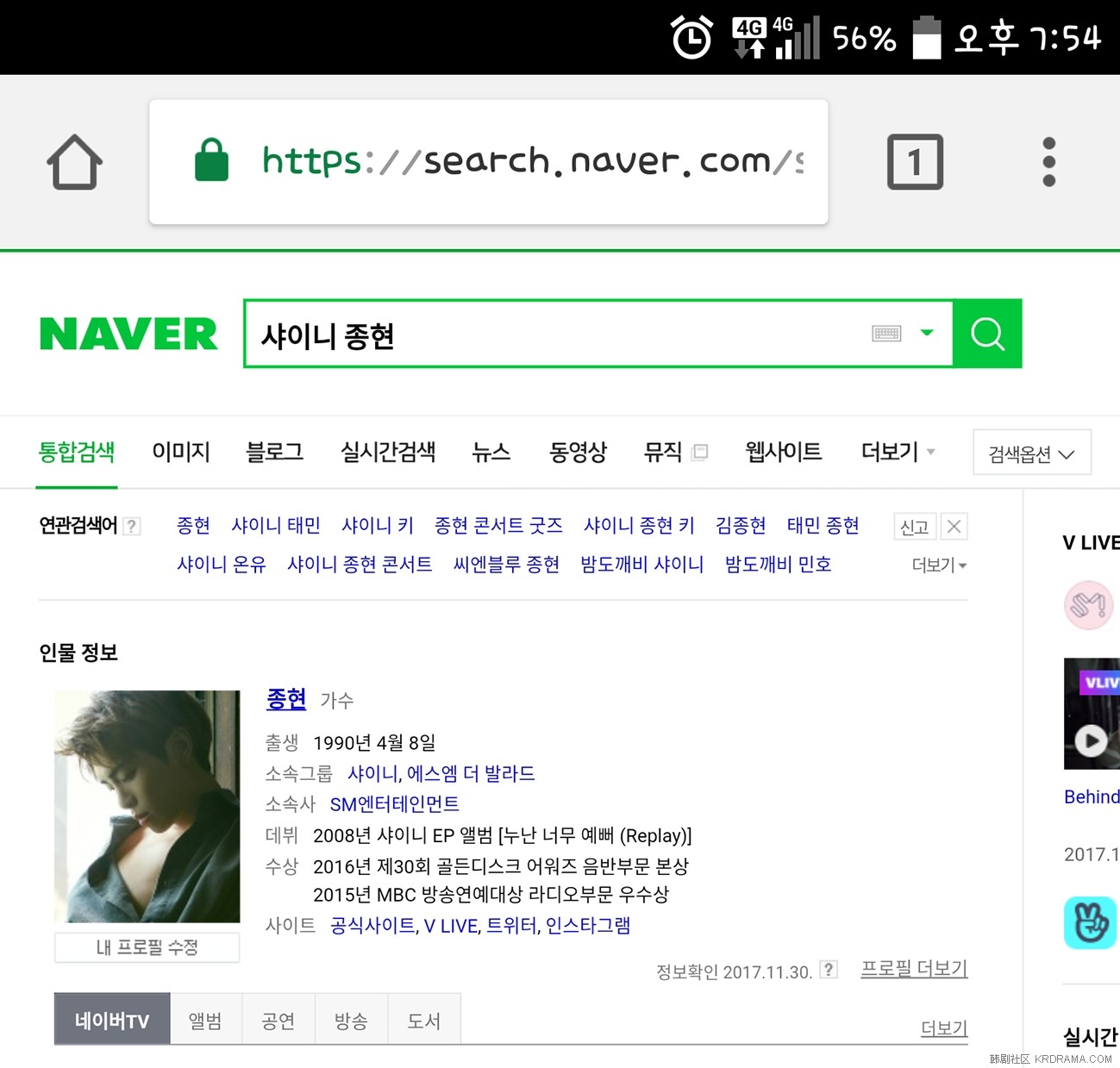The image size is (1120, 1068).
Task: Tap the green Naver search button
Action: tap(987, 334)
